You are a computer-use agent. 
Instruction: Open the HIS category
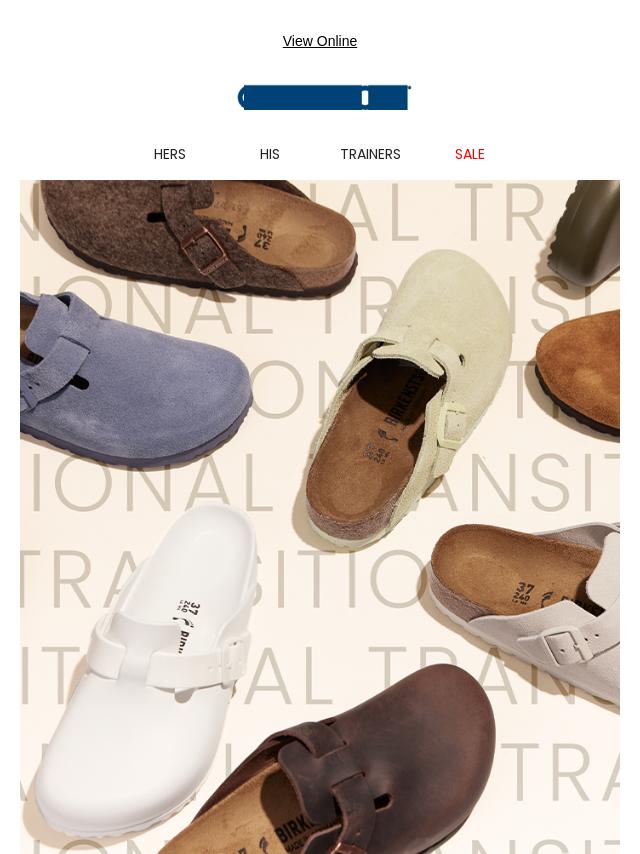270,154
